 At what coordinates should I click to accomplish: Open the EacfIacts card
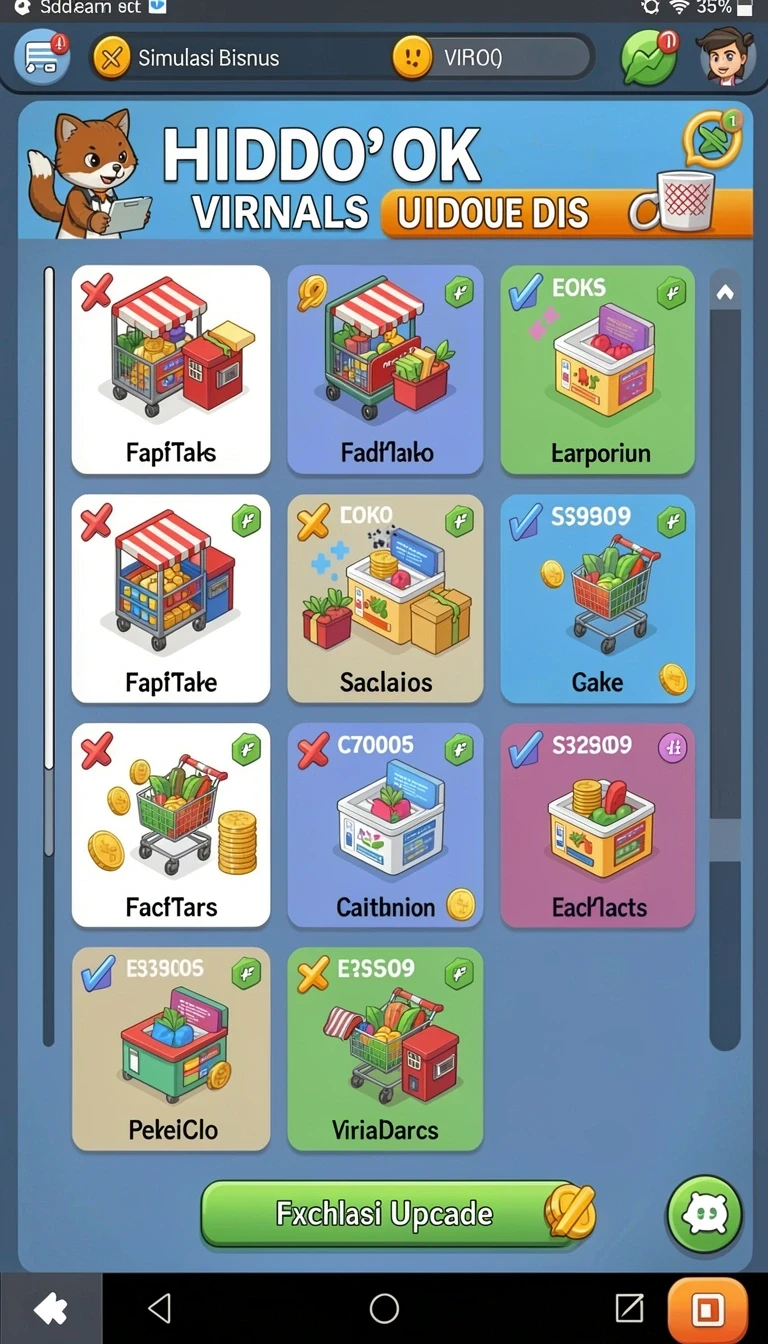(x=598, y=825)
